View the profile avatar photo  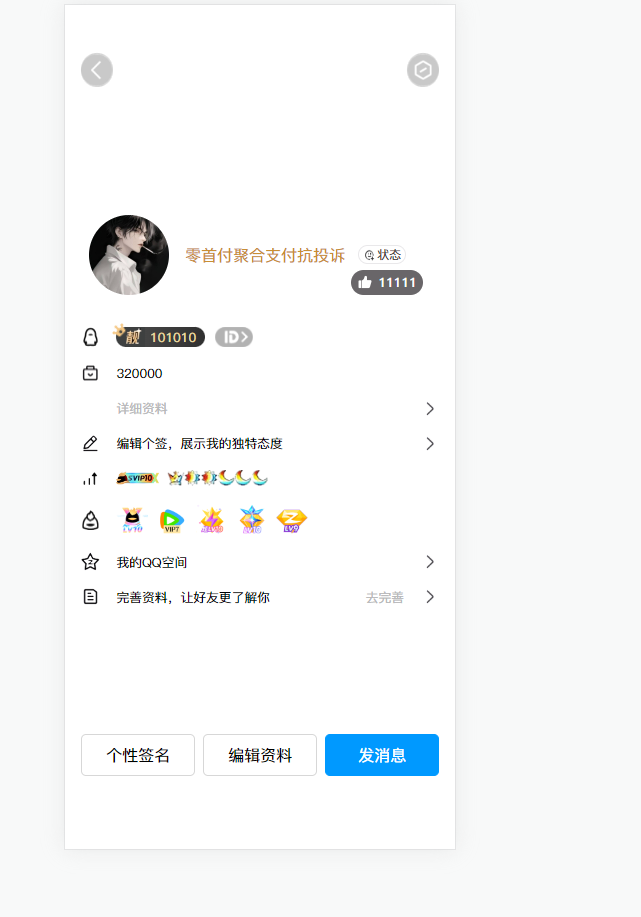coord(129,255)
